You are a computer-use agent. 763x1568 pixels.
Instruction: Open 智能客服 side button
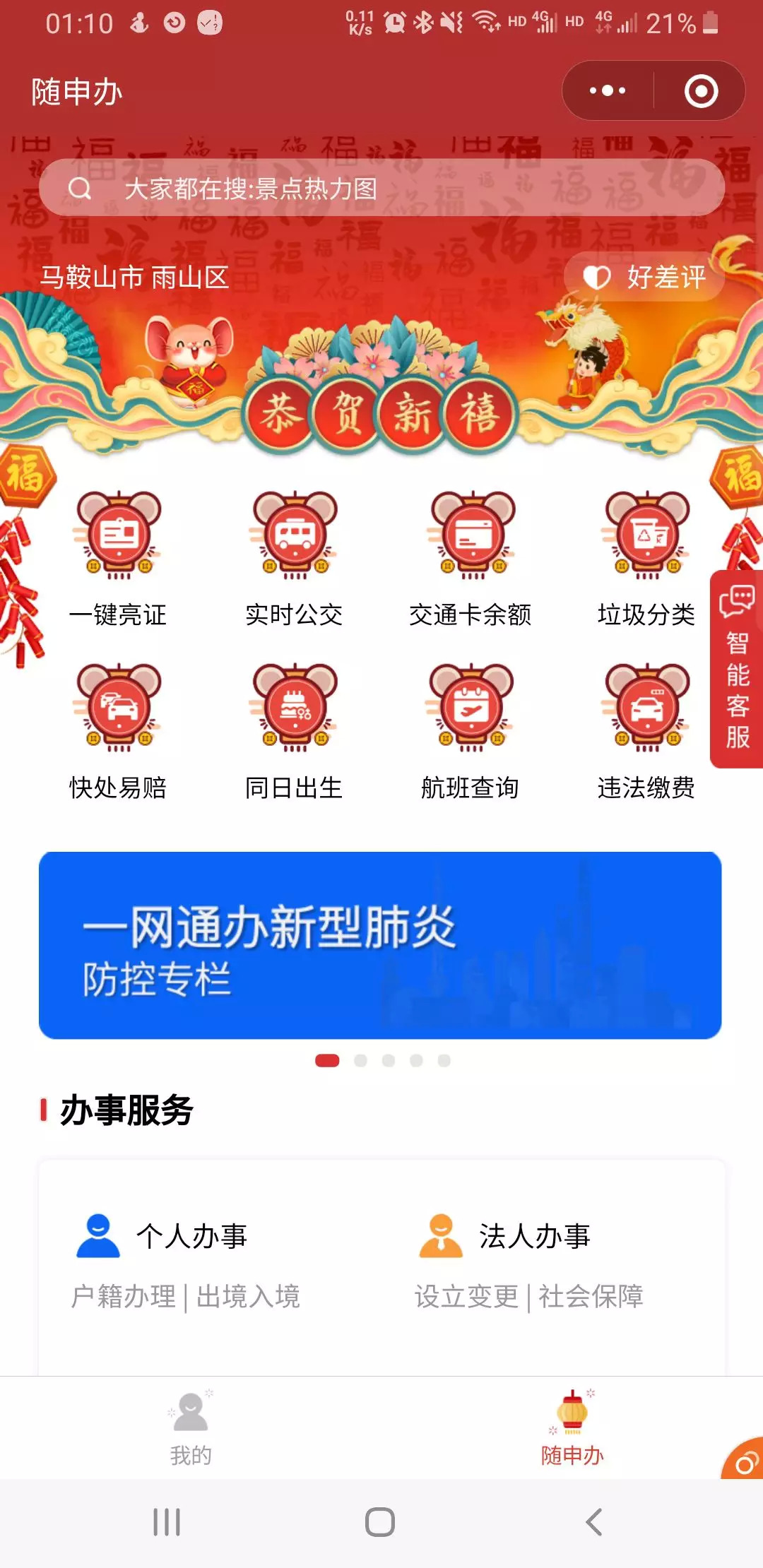click(x=737, y=668)
